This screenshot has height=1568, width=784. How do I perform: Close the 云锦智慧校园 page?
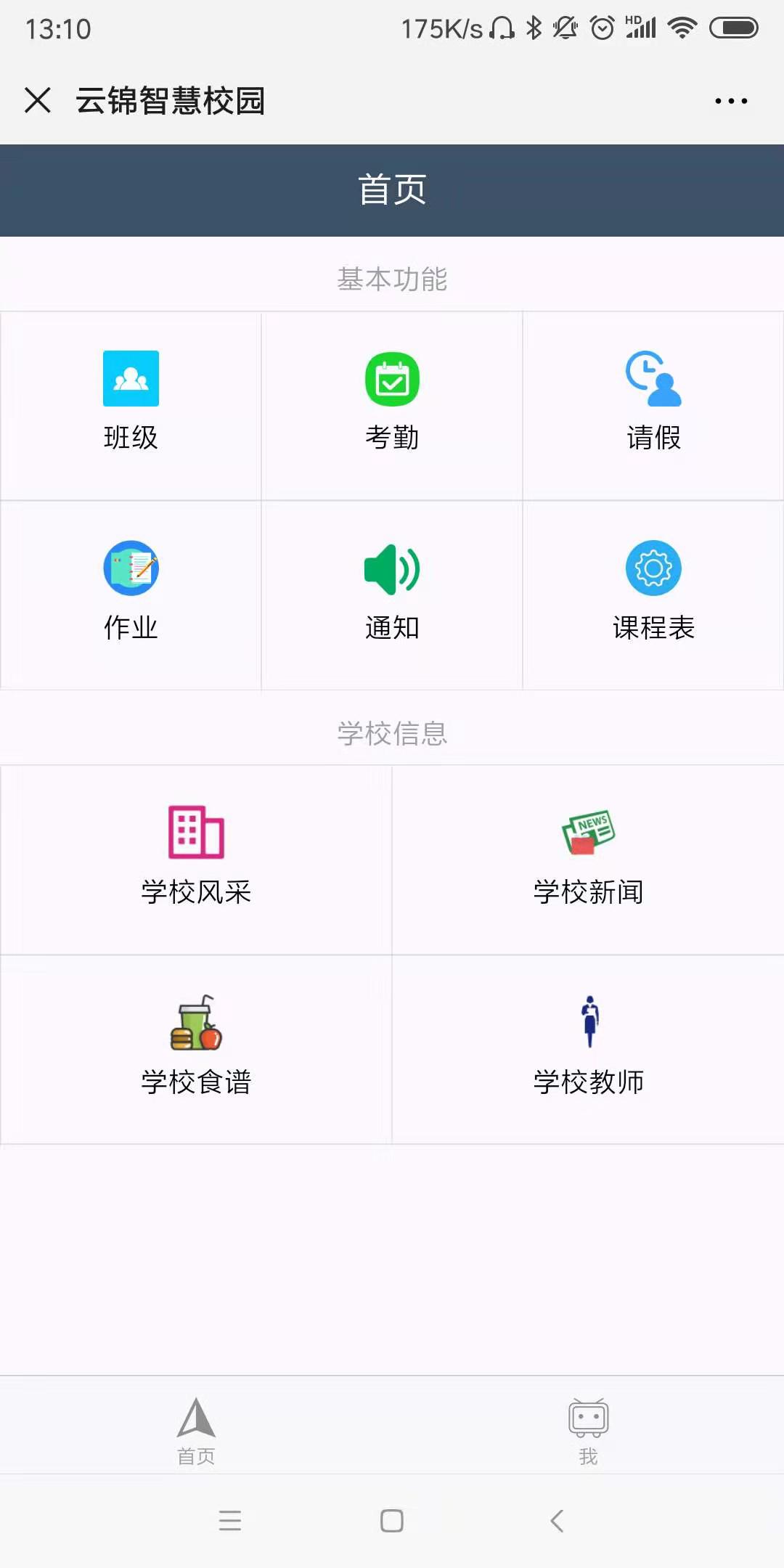(38, 100)
